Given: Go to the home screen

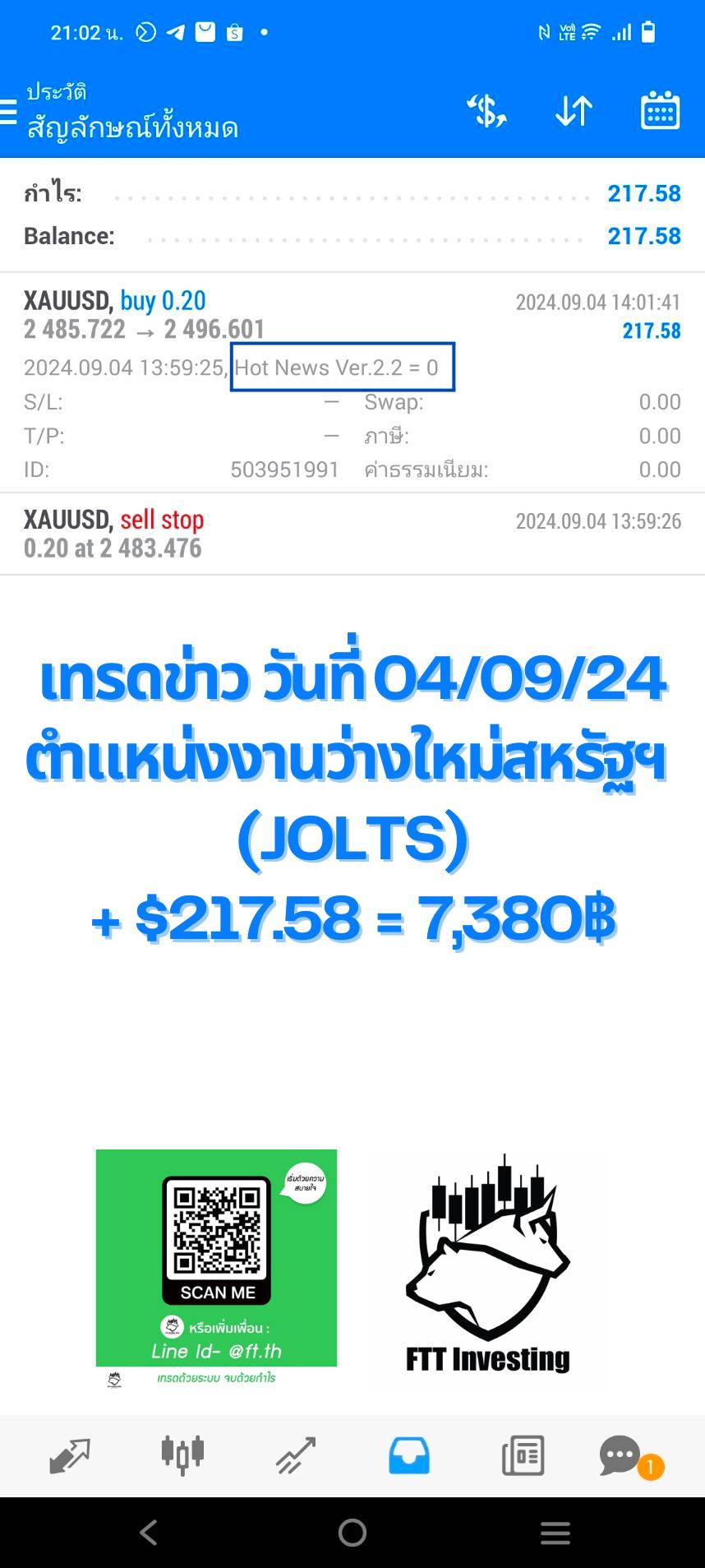Looking at the screenshot, I should 352,1533.
